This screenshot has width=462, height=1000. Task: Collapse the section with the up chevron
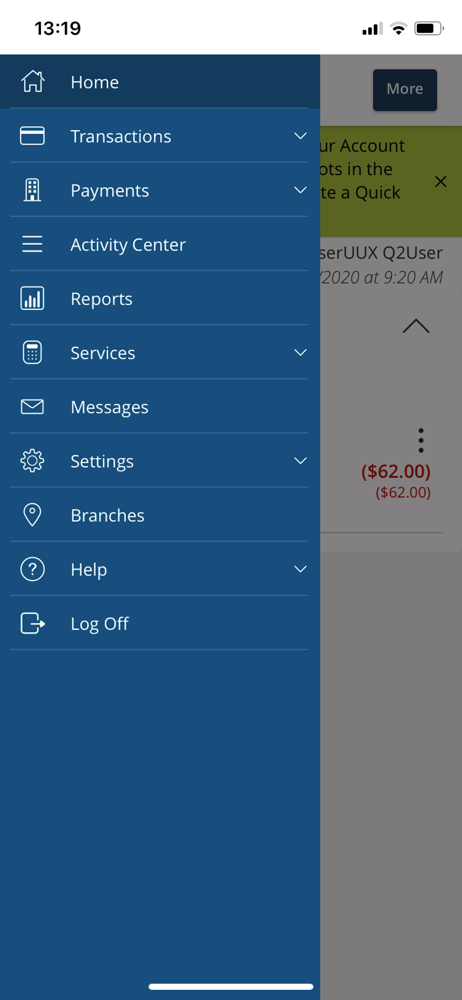point(416,326)
